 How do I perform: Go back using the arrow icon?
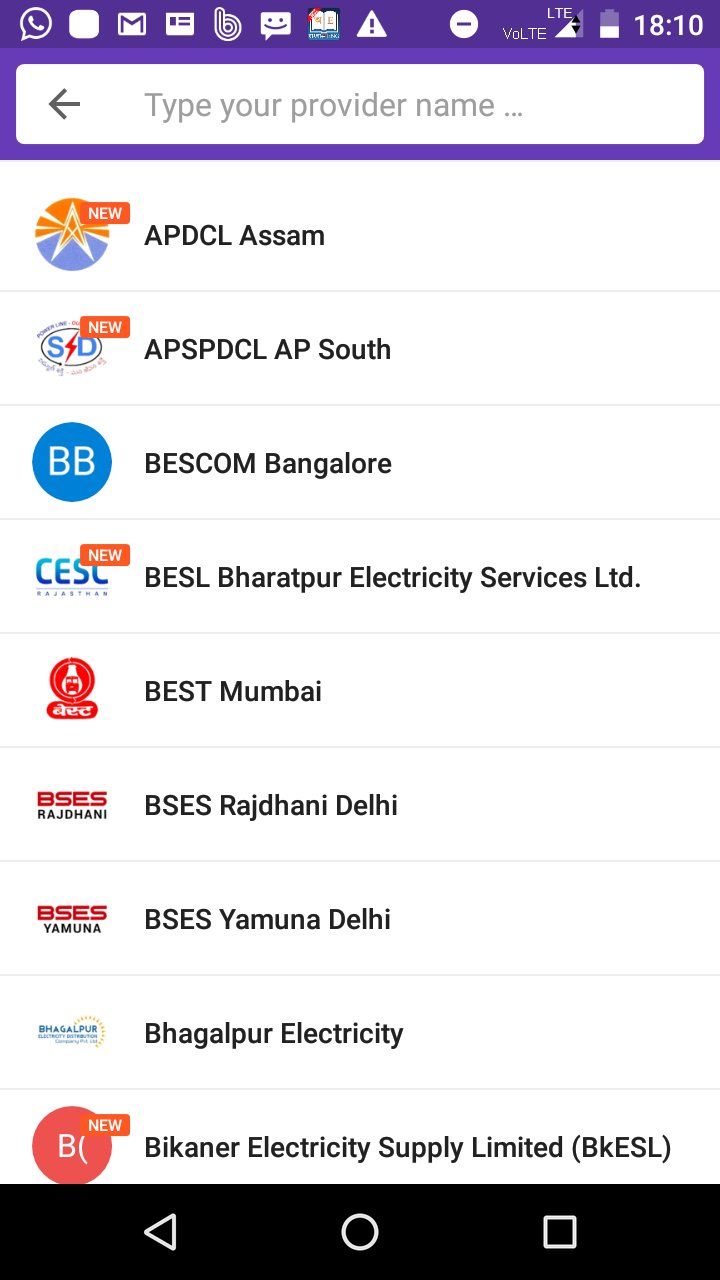[x=64, y=104]
